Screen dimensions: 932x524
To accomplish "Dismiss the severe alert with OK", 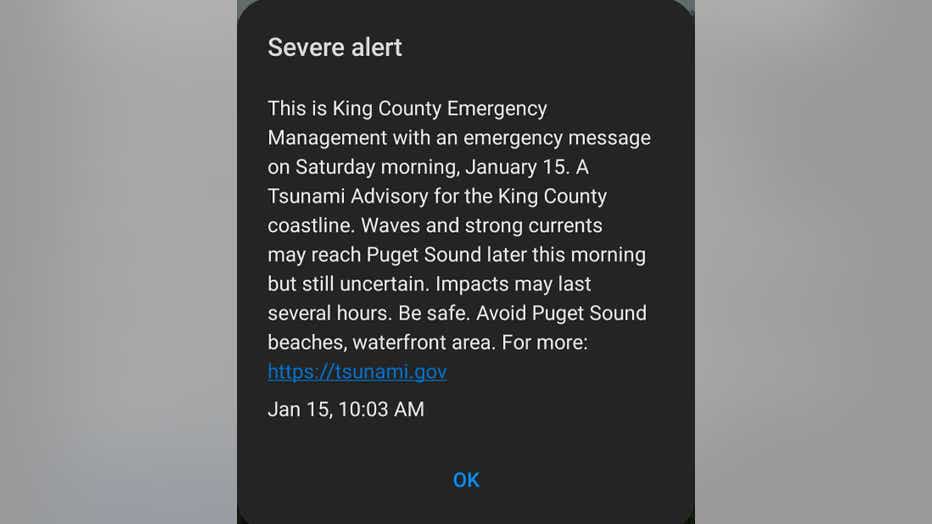I will [466, 480].
